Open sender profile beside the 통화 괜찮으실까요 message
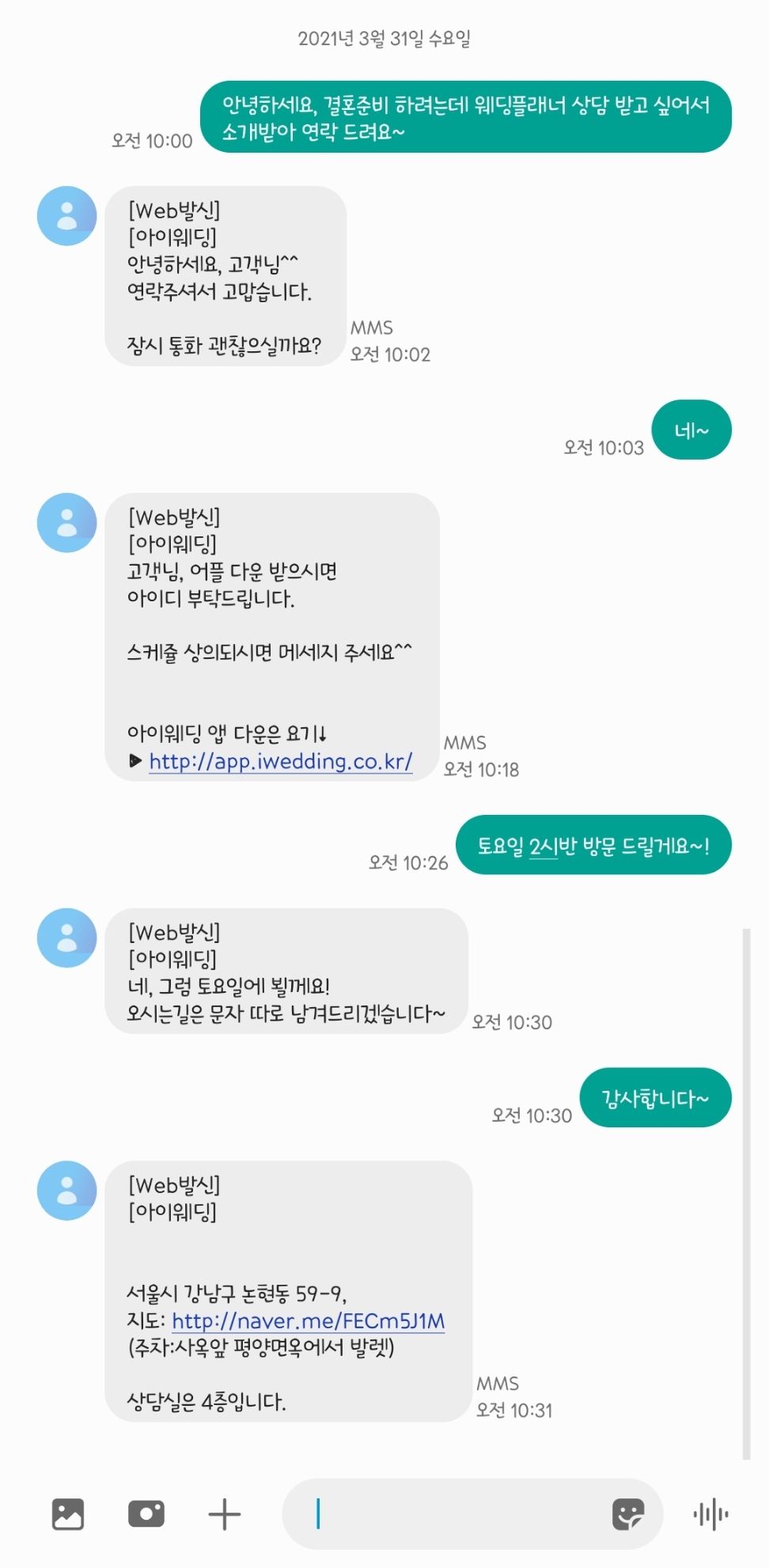This screenshot has width=769, height=1568. point(67,216)
